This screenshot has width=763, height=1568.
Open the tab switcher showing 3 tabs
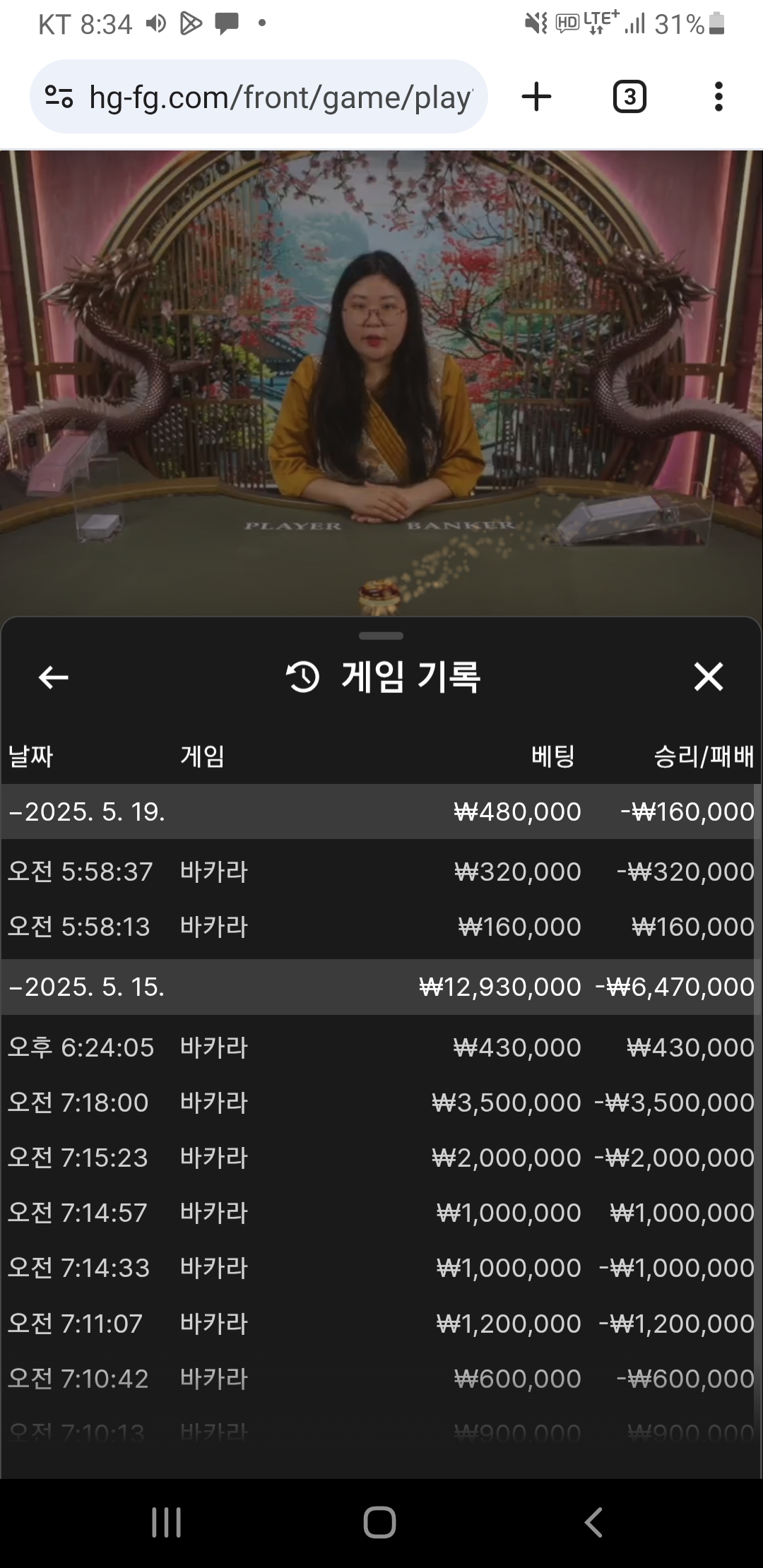coord(629,97)
